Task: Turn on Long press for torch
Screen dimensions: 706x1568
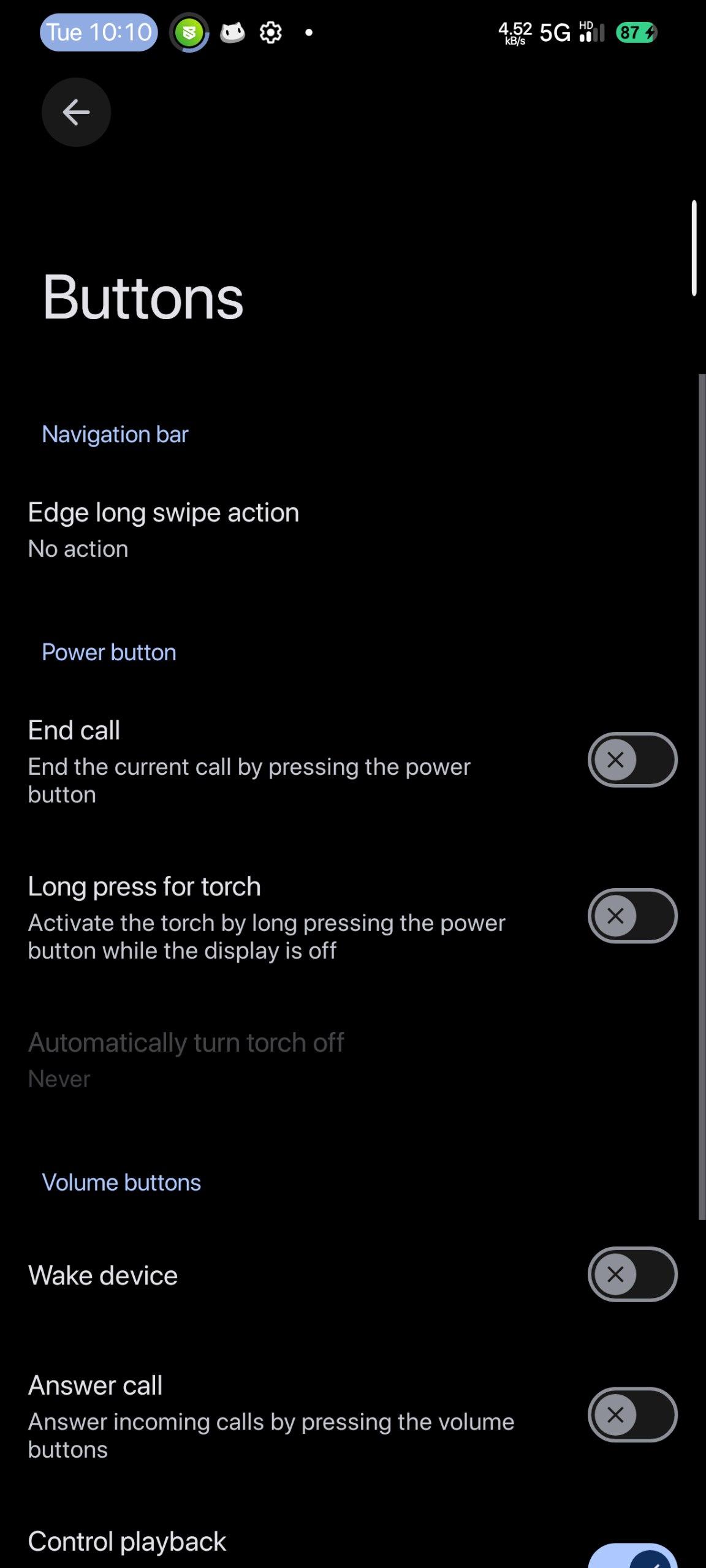Action: 632,916
